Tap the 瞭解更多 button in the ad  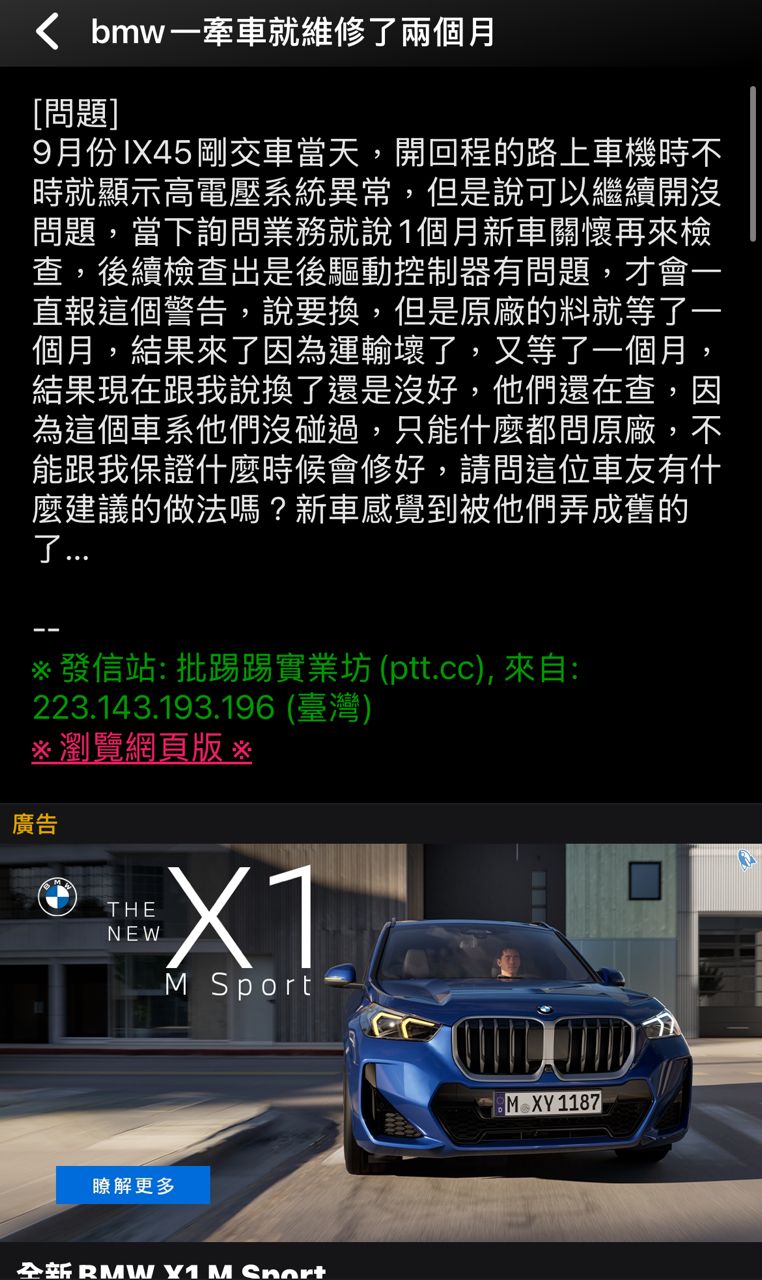(x=133, y=1185)
